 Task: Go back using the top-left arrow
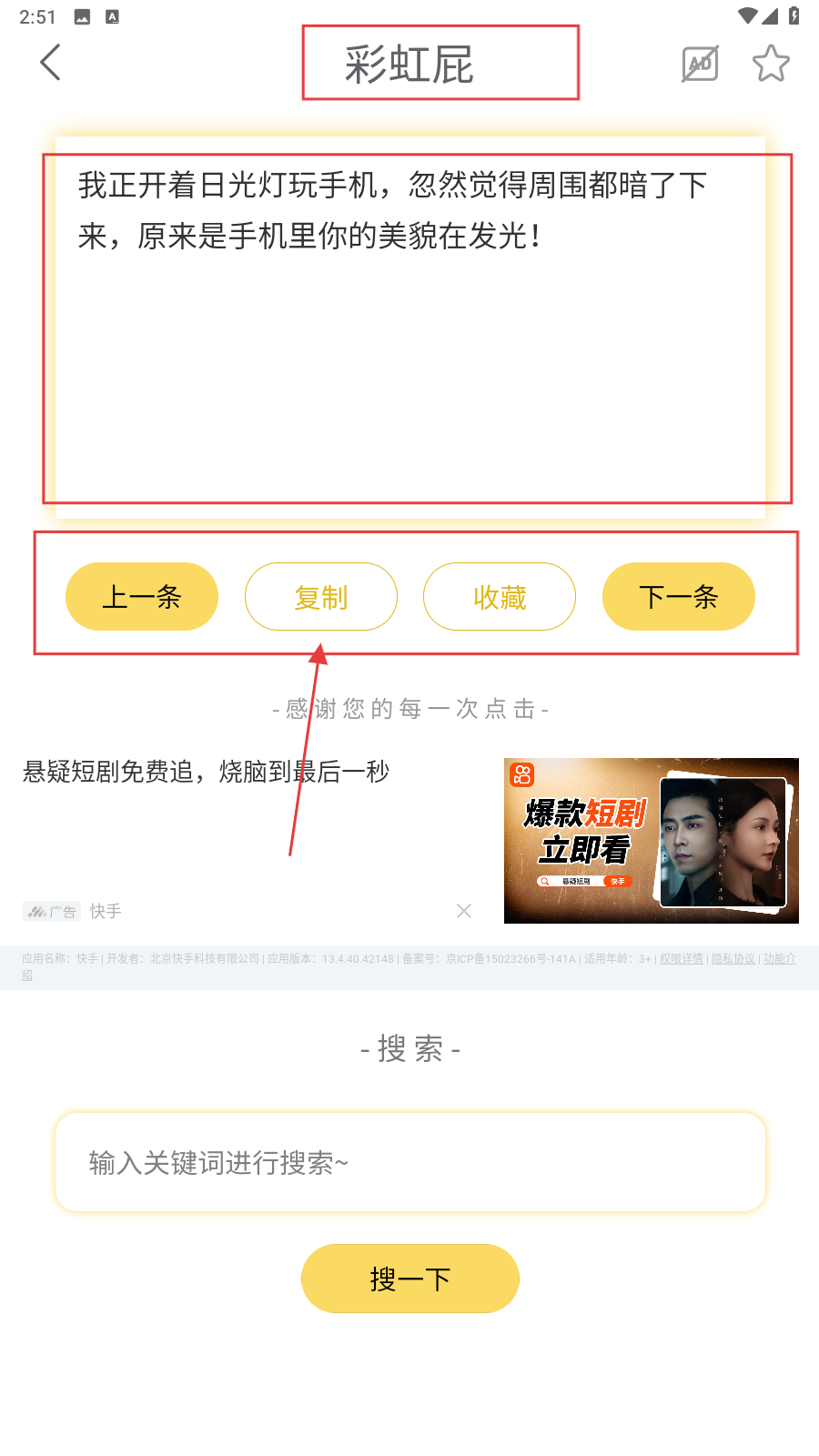pyautogui.click(x=51, y=63)
